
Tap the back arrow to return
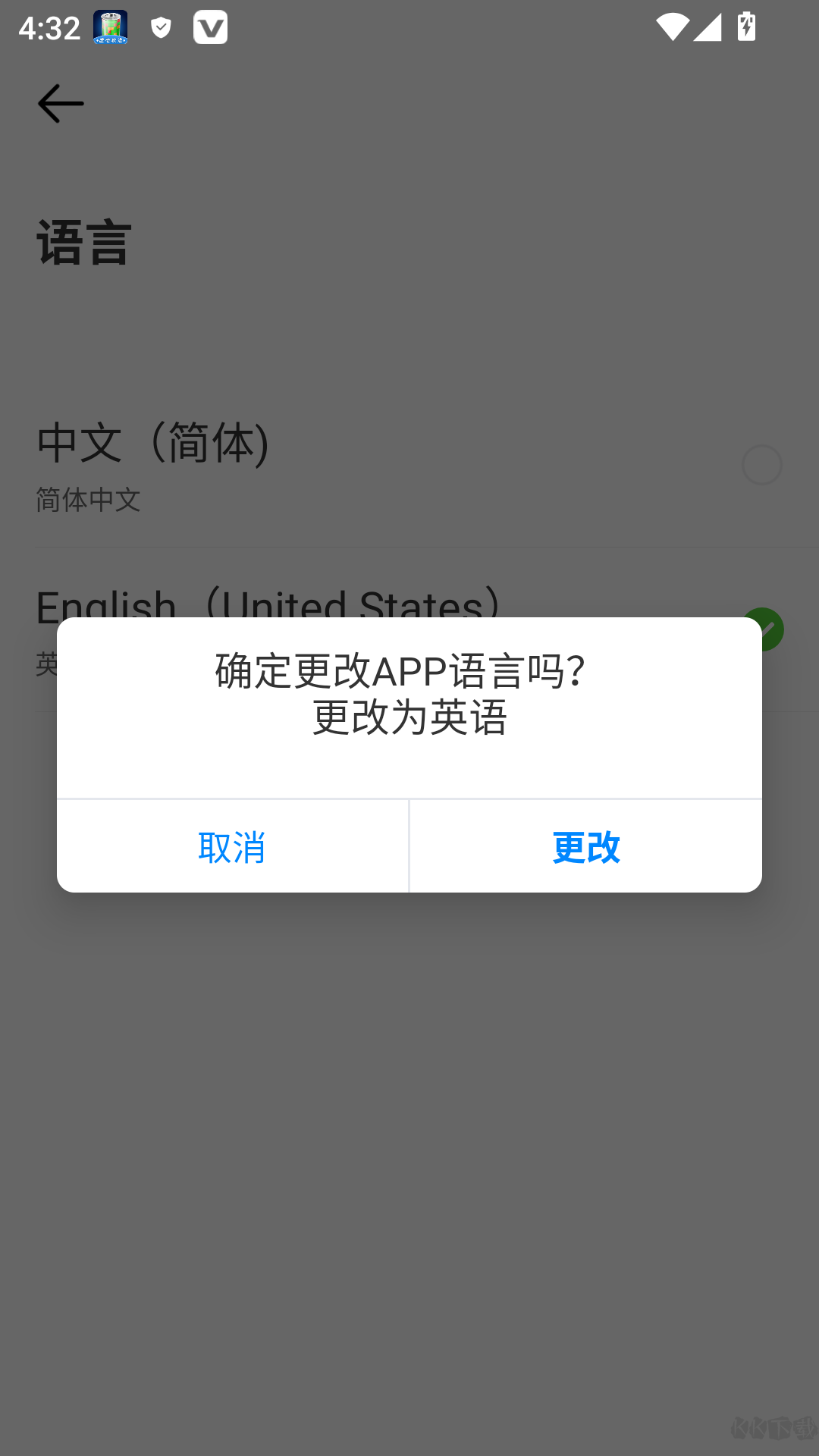(59, 102)
